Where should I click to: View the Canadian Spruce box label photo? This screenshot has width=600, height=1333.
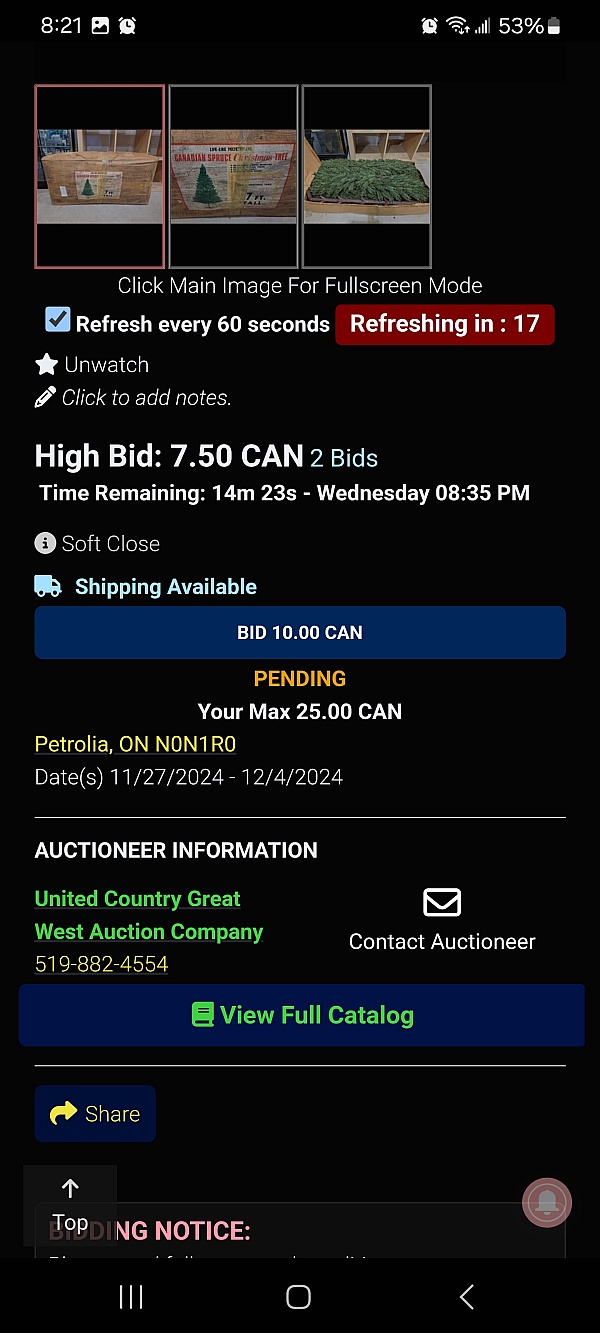tap(233, 177)
